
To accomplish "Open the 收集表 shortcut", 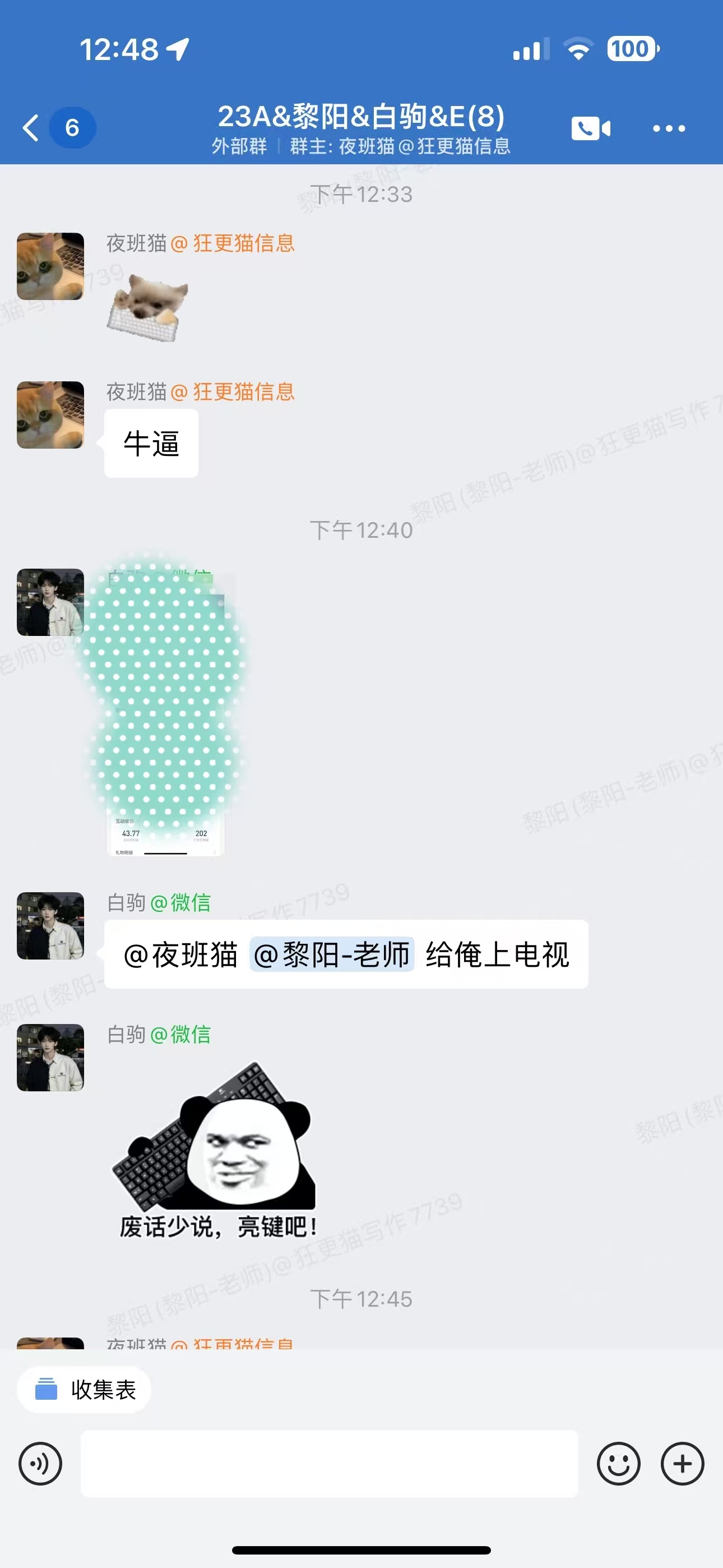I will pos(85,1390).
